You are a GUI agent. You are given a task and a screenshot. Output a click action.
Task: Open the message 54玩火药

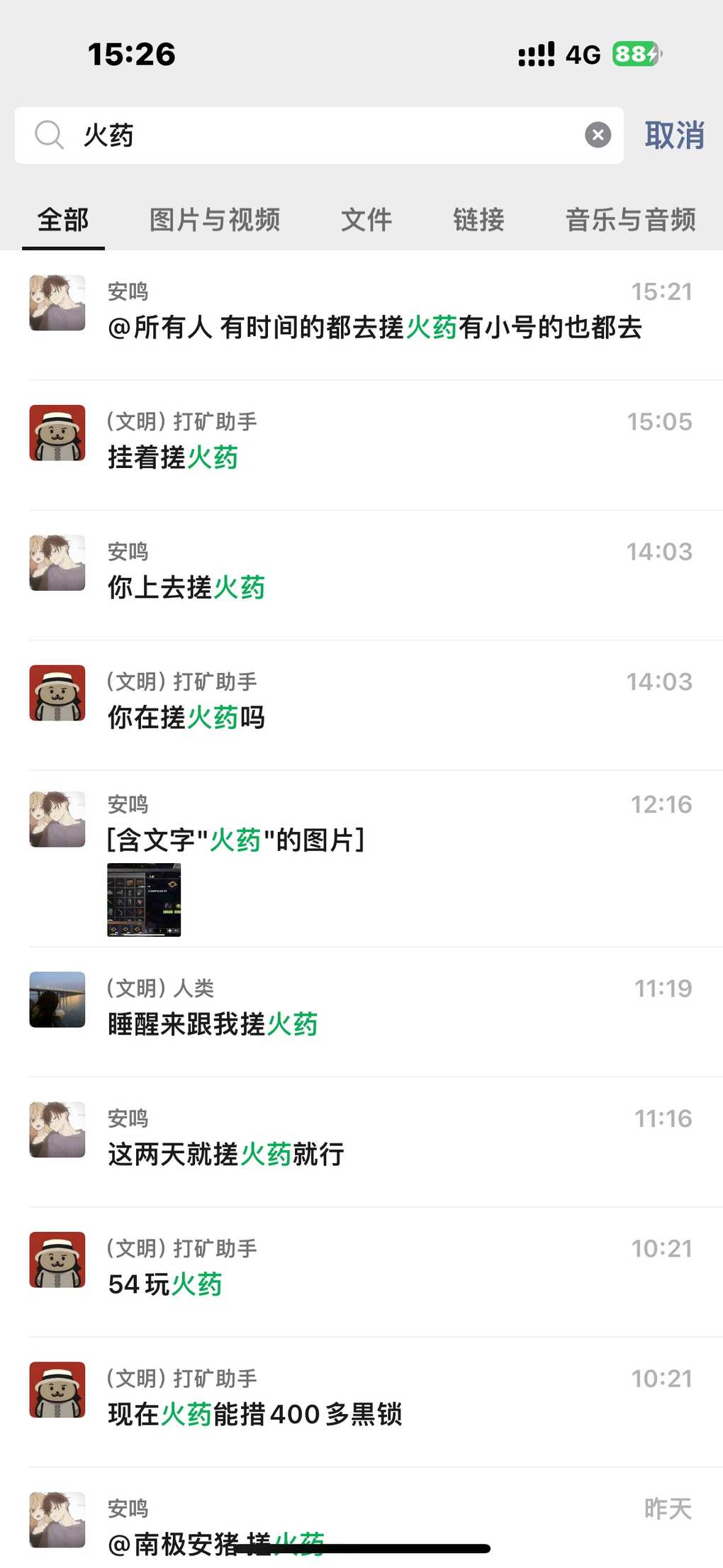coord(165,1284)
